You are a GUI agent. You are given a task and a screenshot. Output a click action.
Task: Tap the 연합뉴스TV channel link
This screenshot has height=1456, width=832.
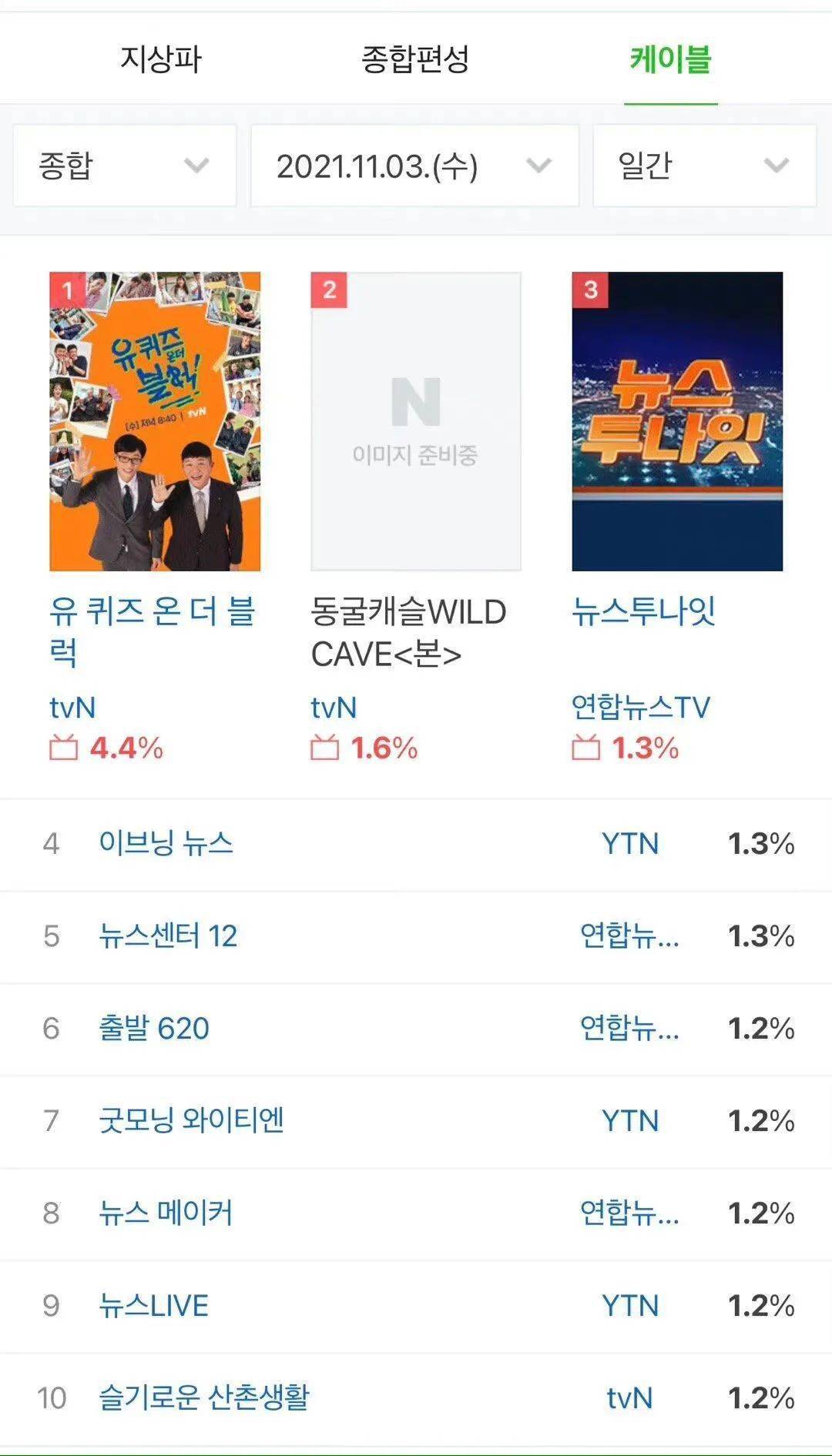coord(641,708)
